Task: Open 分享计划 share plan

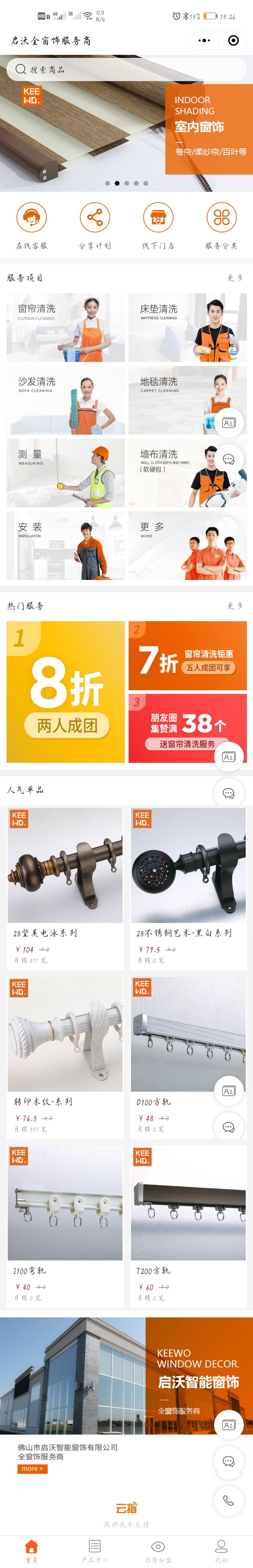Action: coord(95,225)
